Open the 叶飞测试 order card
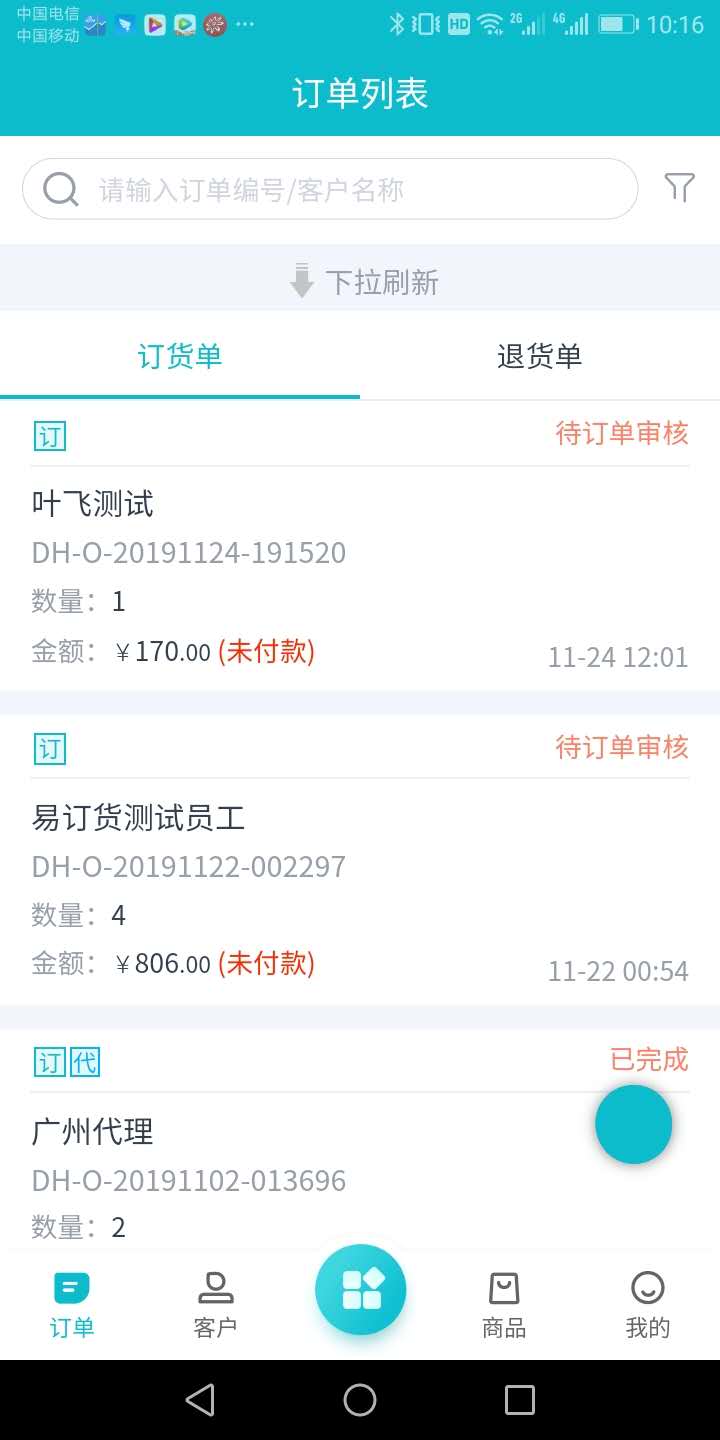 [360, 560]
